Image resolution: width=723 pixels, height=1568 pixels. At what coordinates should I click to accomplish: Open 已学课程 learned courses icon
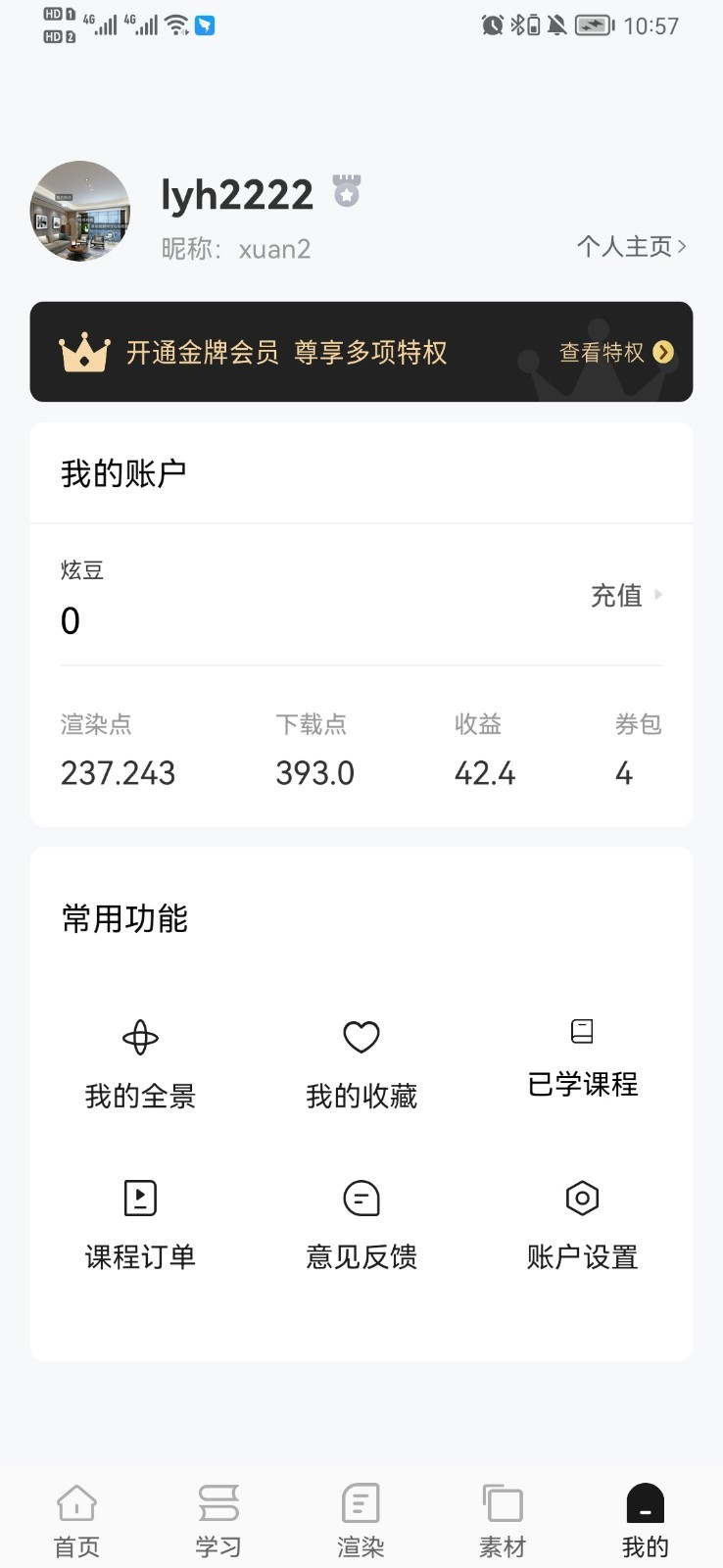(x=582, y=1030)
